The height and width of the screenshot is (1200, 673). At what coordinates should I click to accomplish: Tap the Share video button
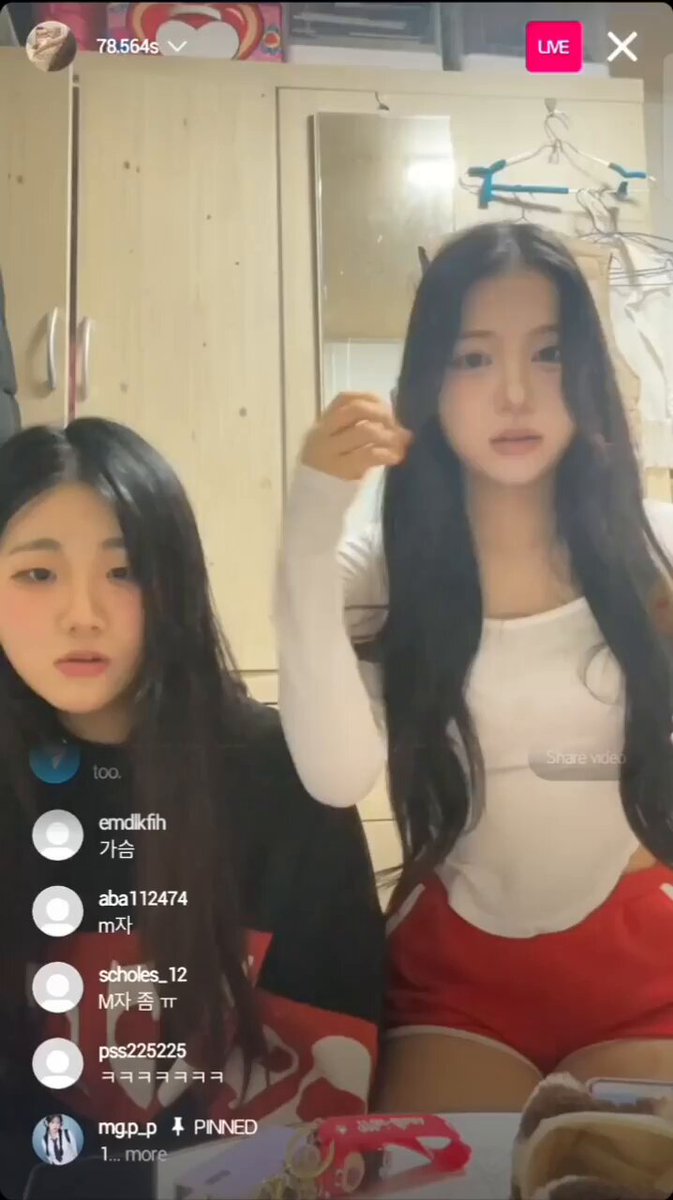pyautogui.click(x=585, y=758)
